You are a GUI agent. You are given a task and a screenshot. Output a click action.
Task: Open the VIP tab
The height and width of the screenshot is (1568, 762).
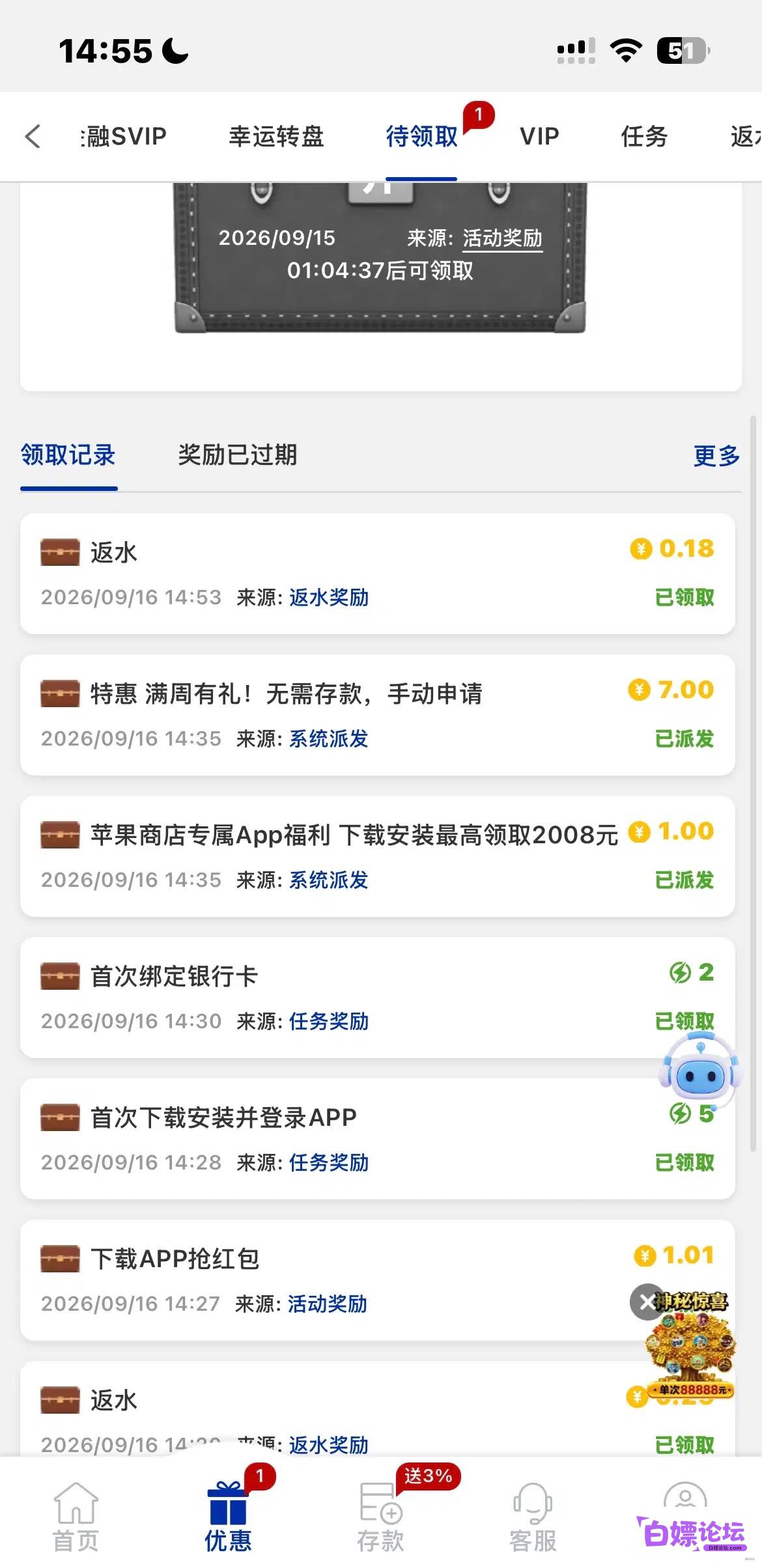click(539, 136)
